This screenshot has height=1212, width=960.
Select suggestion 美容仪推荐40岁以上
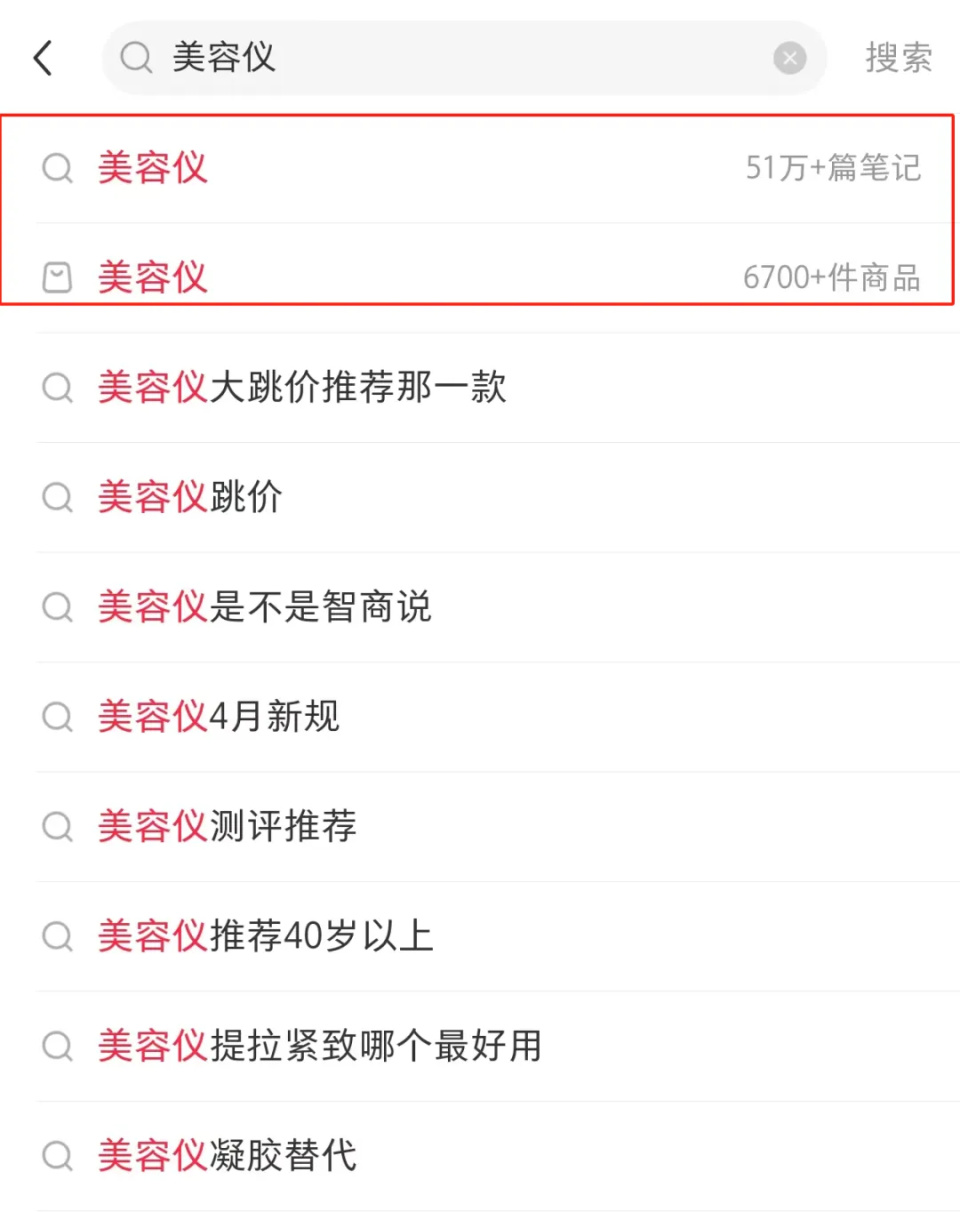click(266, 937)
